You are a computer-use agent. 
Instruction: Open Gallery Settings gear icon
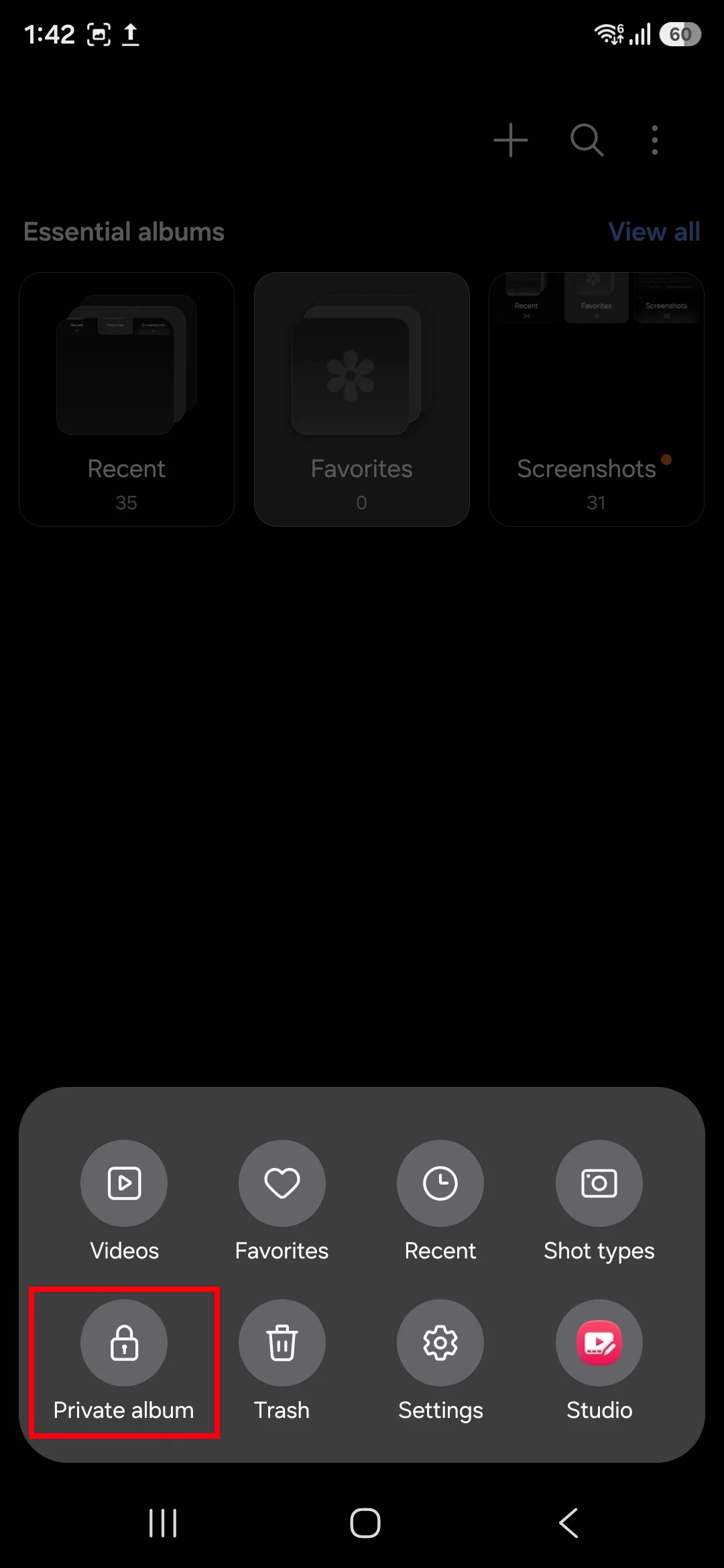pyautogui.click(x=440, y=1343)
